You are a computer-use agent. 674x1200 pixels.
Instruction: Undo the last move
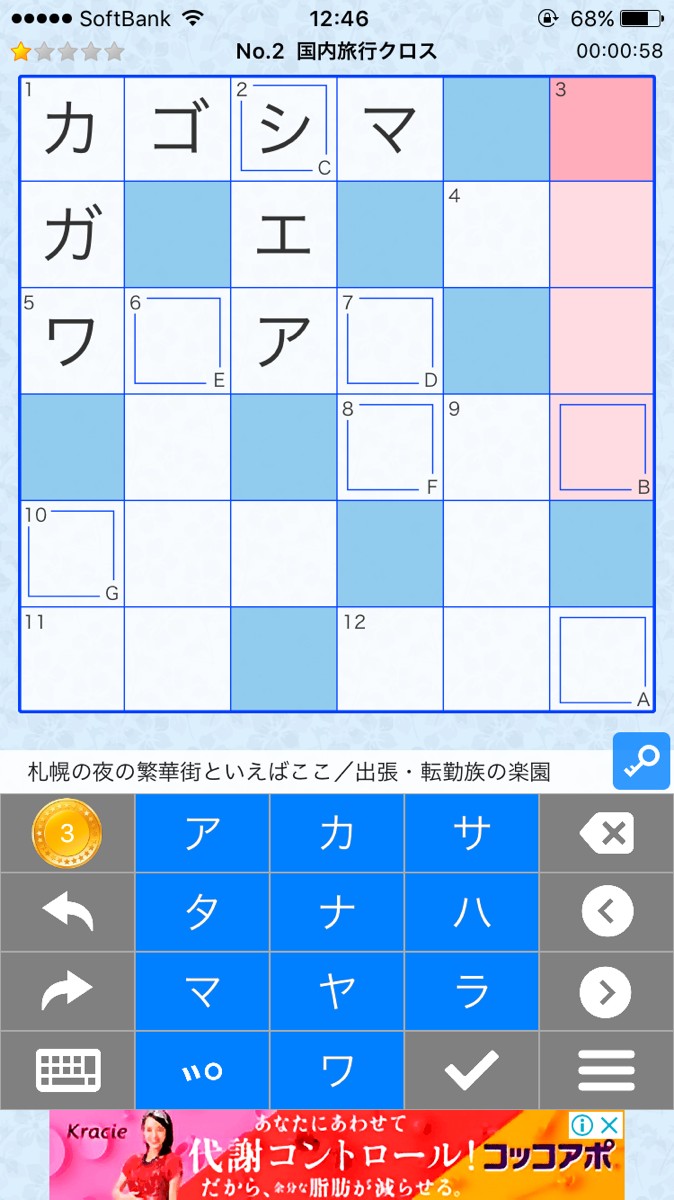67,911
